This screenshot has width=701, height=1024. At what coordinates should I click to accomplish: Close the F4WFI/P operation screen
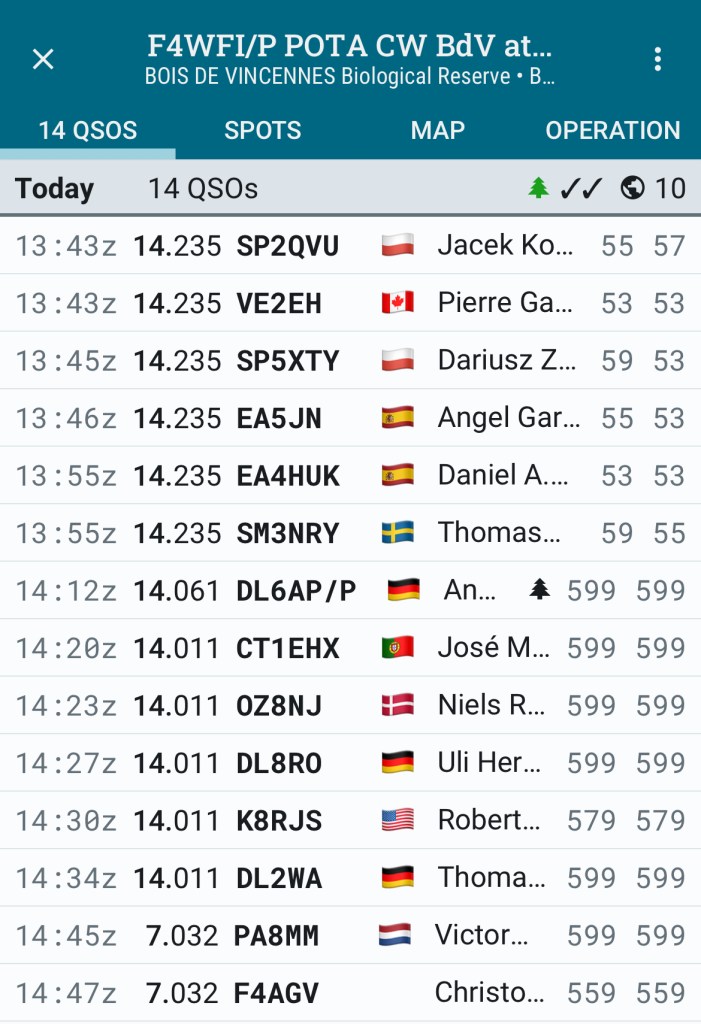[43, 59]
